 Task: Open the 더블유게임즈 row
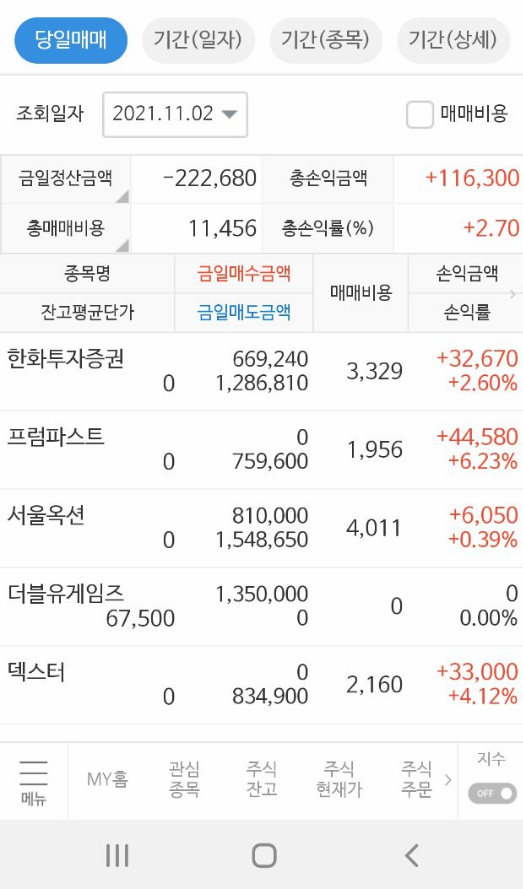point(262,606)
